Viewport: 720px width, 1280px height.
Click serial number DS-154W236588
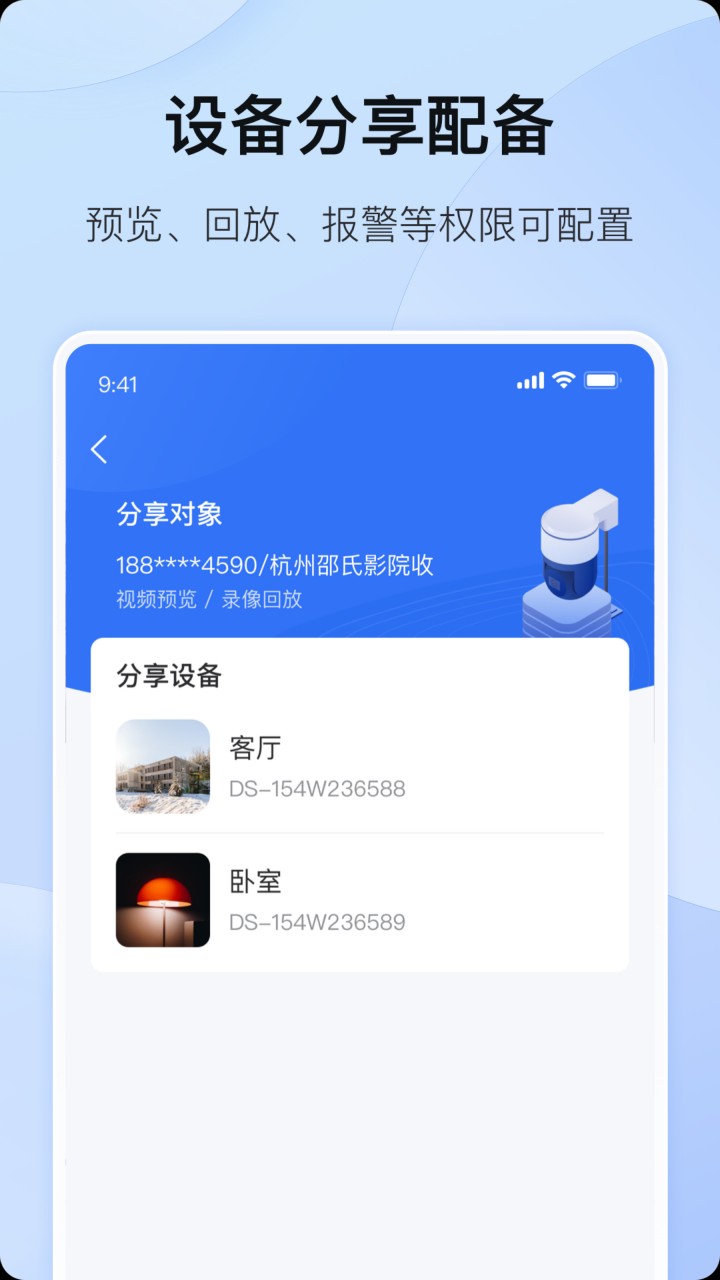click(x=317, y=789)
